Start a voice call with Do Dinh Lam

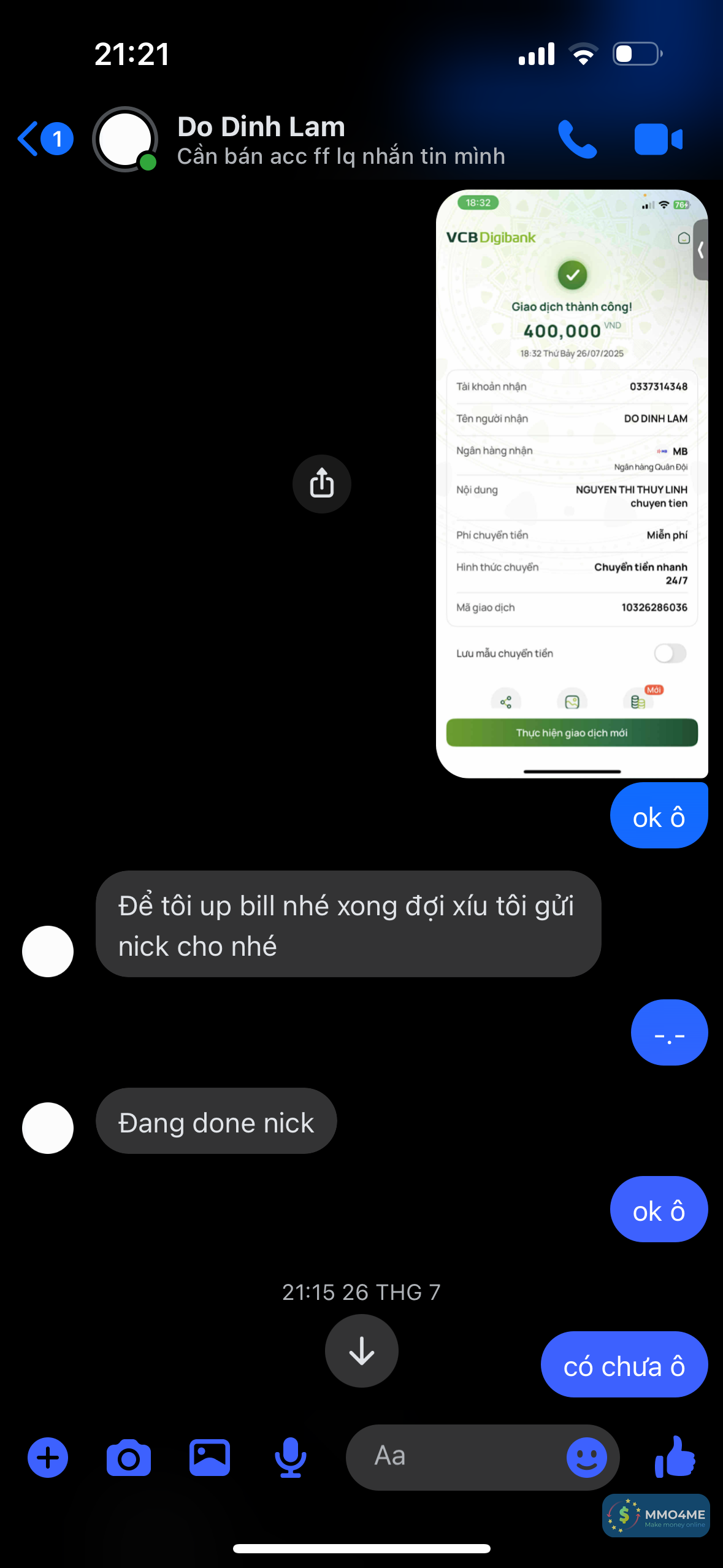576,140
